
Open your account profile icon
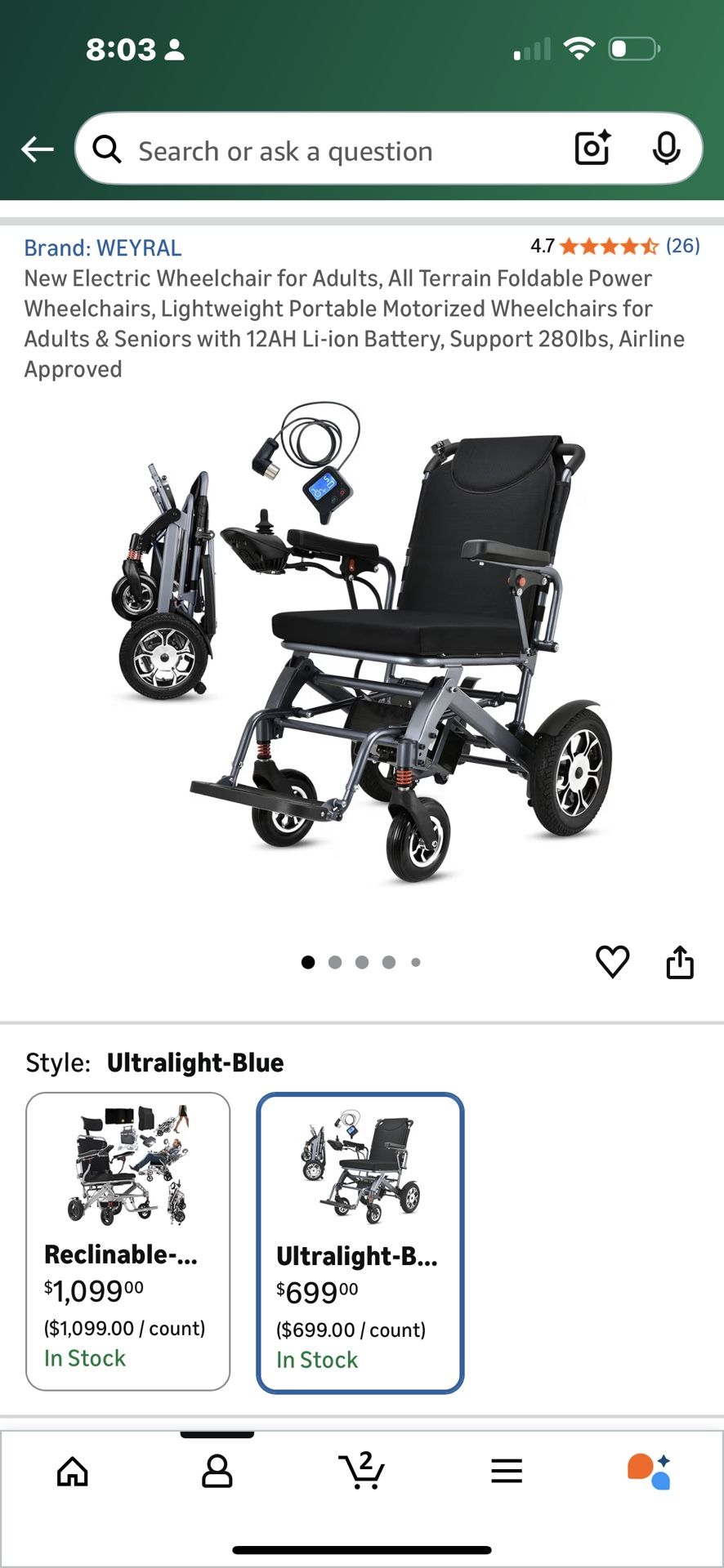click(217, 1472)
